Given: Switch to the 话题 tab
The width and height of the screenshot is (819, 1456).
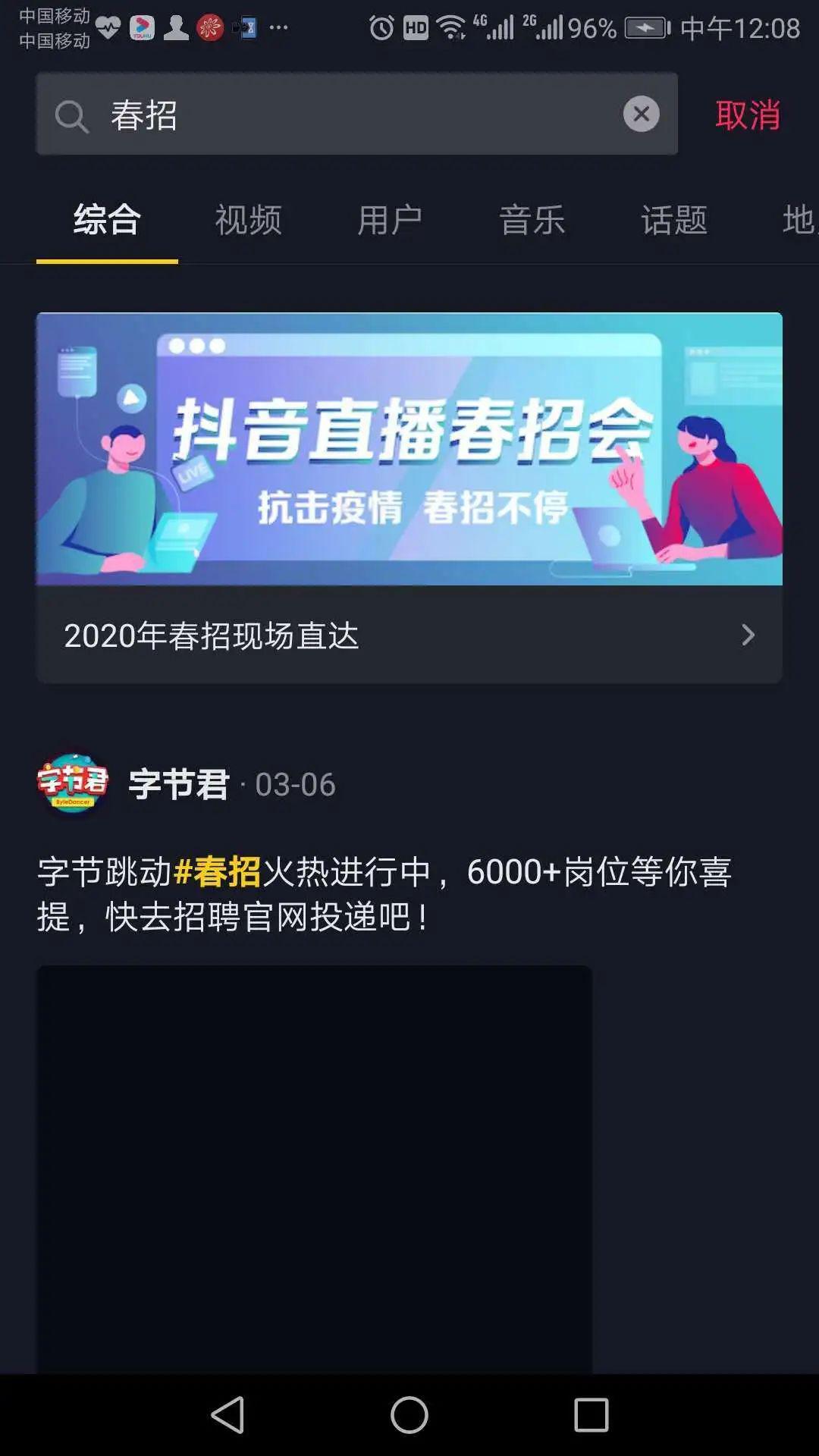Looking at the screenshot, I should pos(673,221).
